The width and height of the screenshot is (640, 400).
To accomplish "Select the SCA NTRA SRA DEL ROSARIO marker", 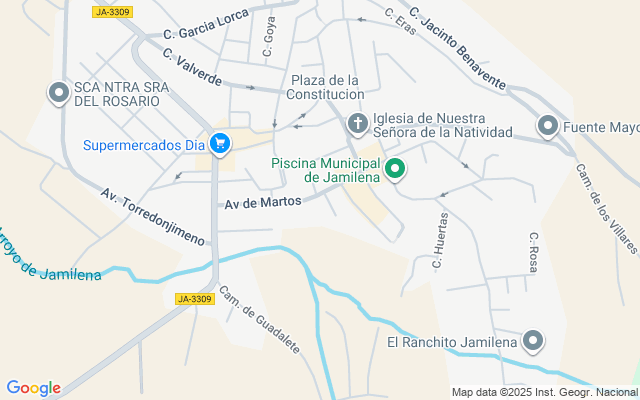I will coord(59,94).
